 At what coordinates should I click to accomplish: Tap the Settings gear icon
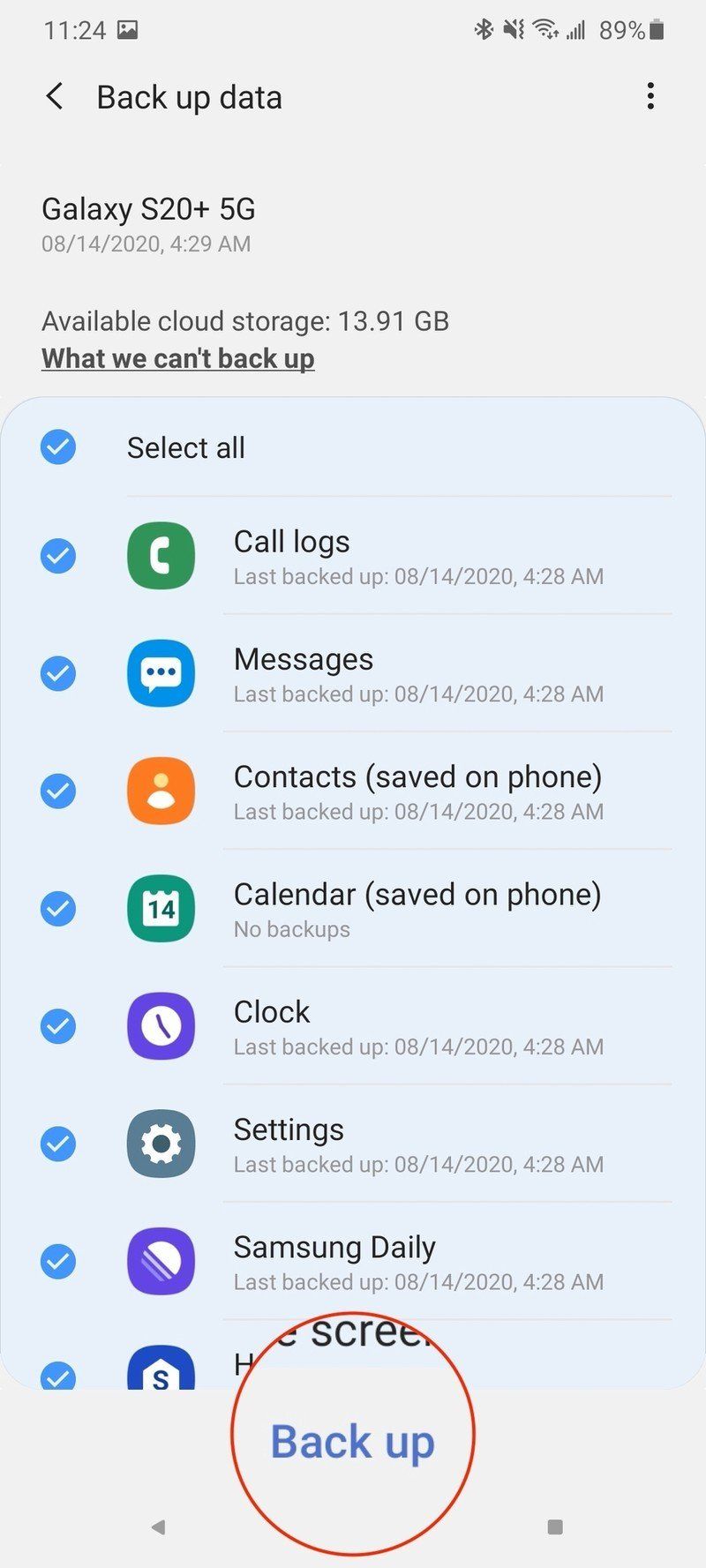[x=160, y=1144]
